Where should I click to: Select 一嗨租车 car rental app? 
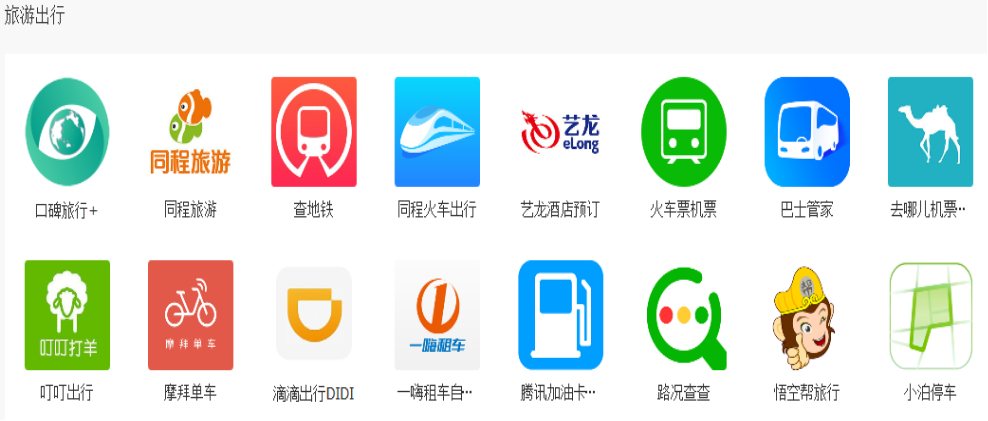pyautogui.click(x=437, y=316)
